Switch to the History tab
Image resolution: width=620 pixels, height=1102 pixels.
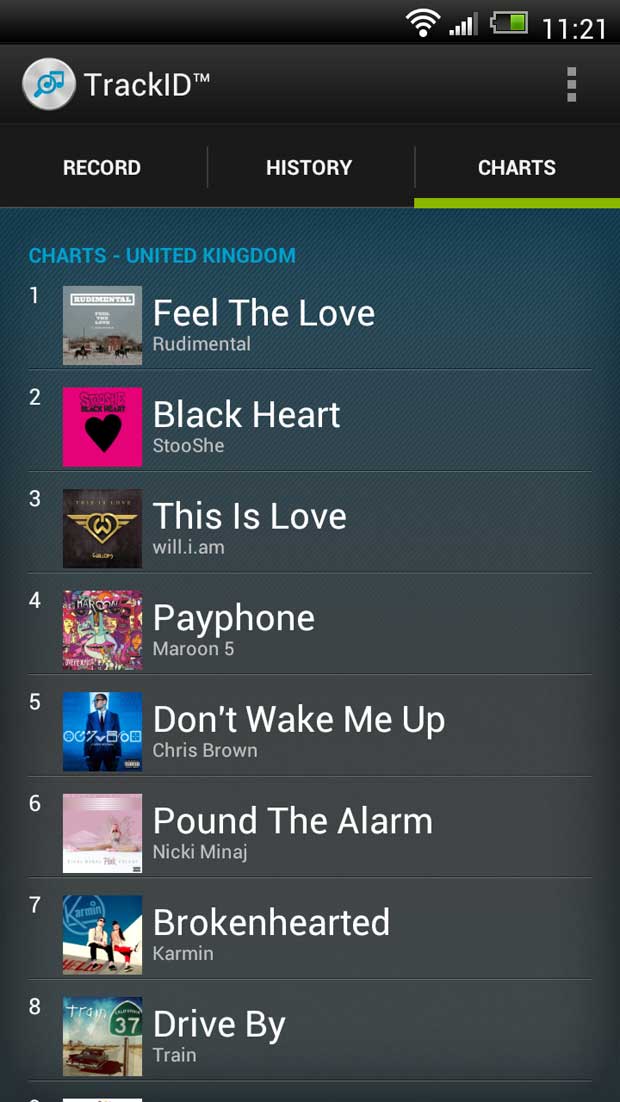coord(309,168)
